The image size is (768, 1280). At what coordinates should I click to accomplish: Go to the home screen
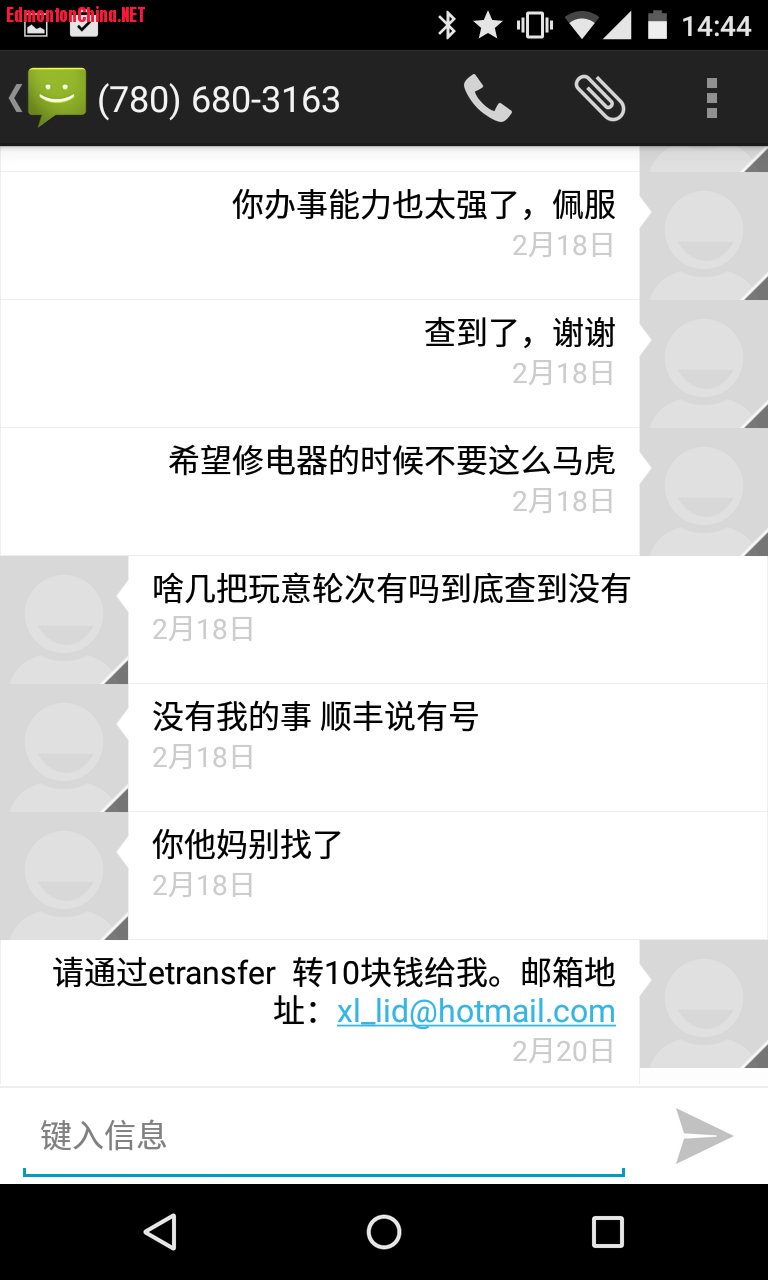tap(384, 1232)
